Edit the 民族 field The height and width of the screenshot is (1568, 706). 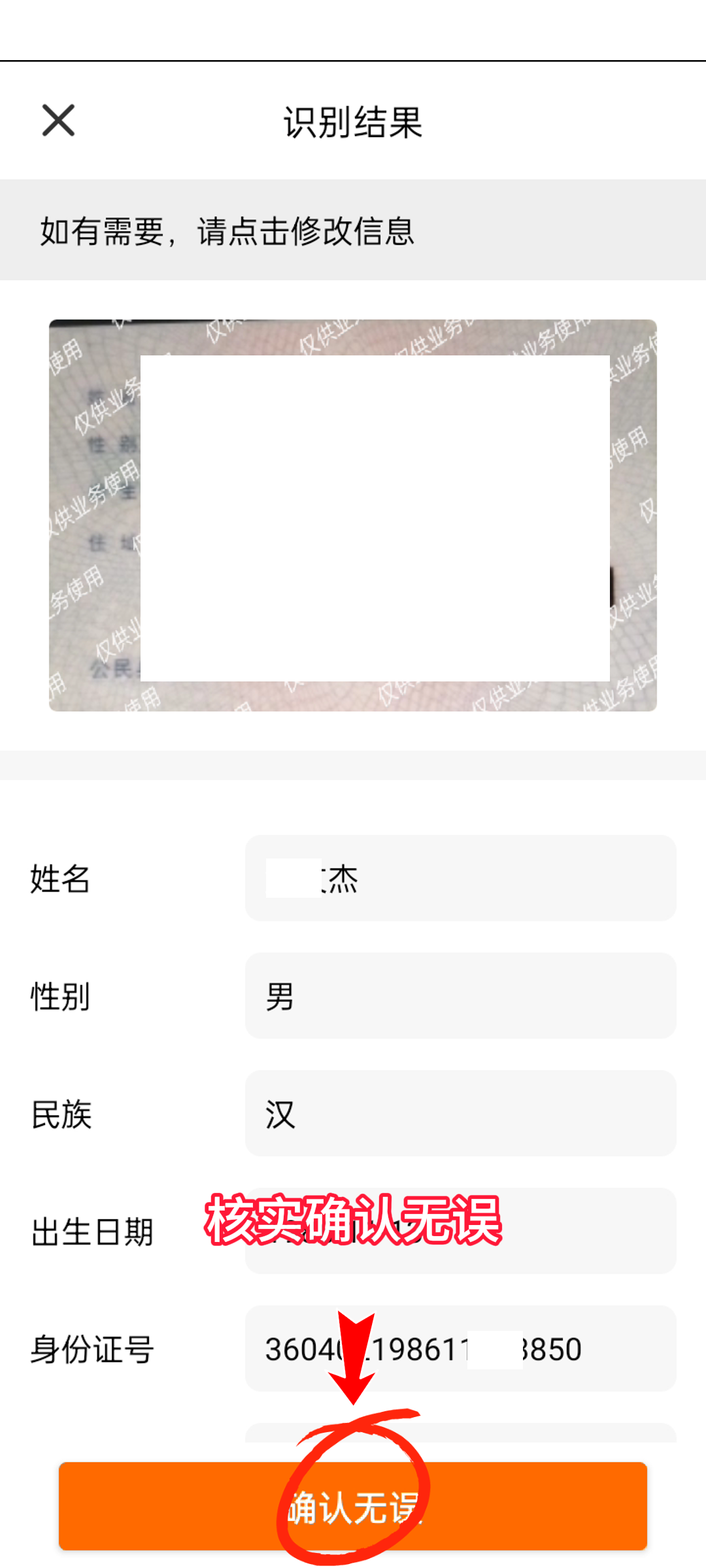click(x=460, y=1113)
